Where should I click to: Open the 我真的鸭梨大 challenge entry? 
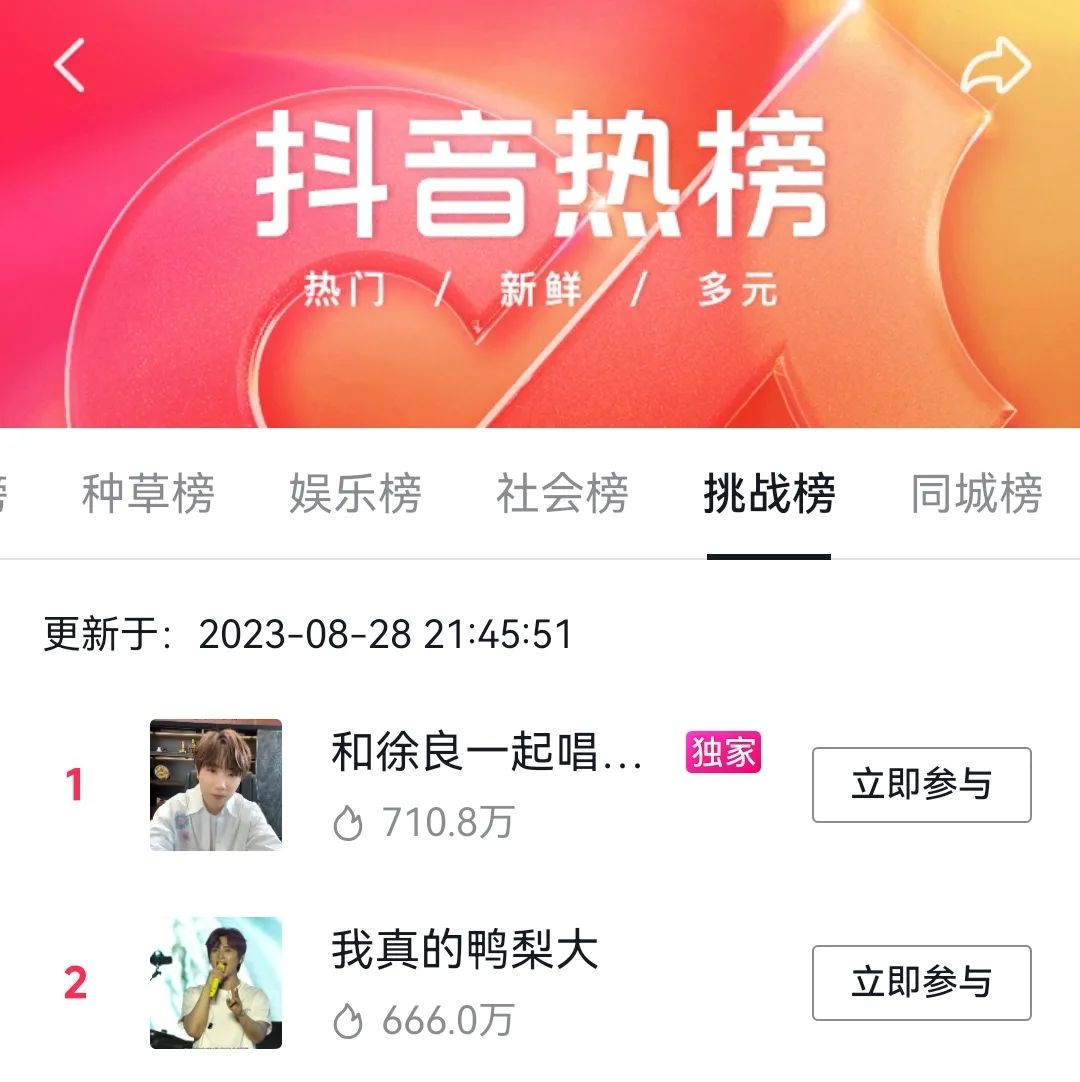(x=465, y=951)
